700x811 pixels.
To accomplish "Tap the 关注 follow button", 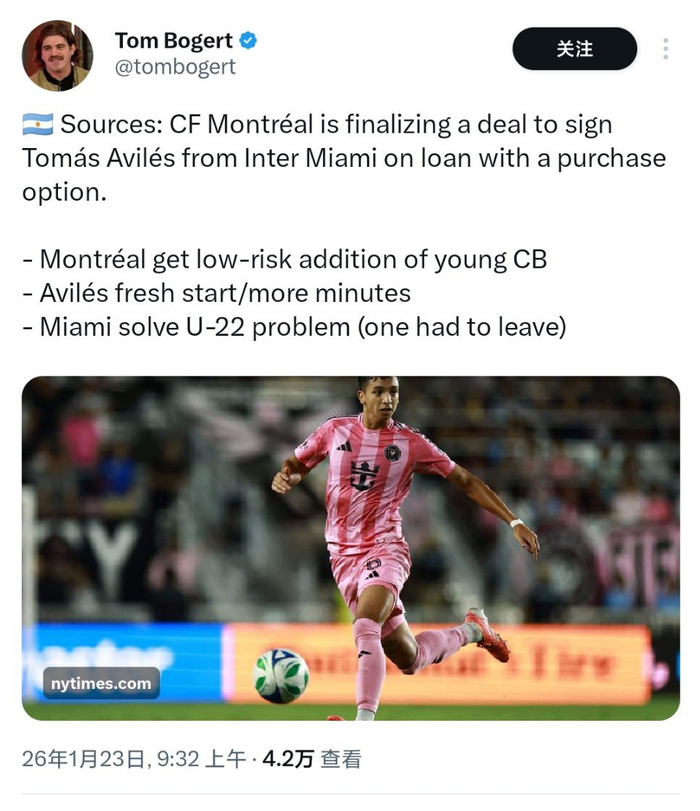I will click(574, 48).
